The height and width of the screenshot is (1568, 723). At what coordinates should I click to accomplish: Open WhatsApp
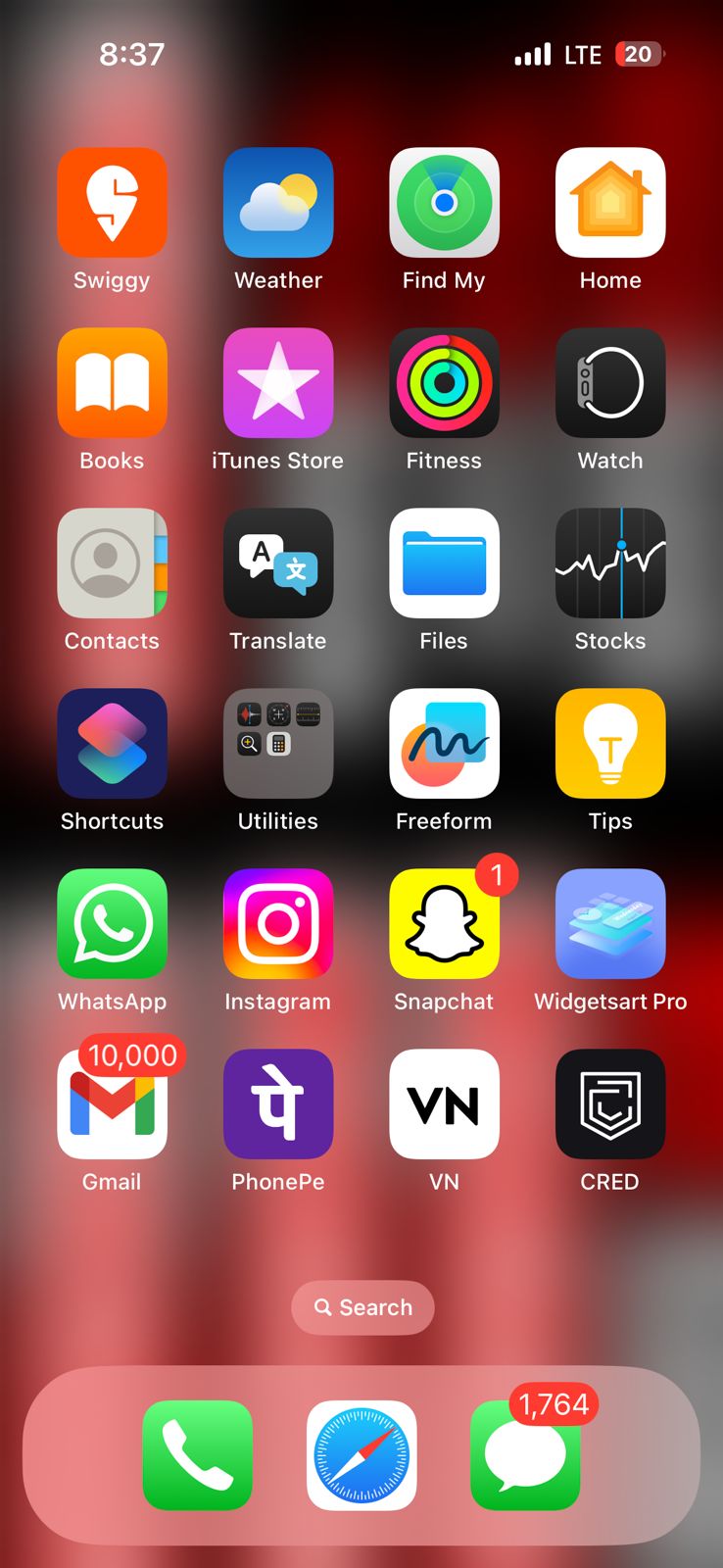click(112, 924)
